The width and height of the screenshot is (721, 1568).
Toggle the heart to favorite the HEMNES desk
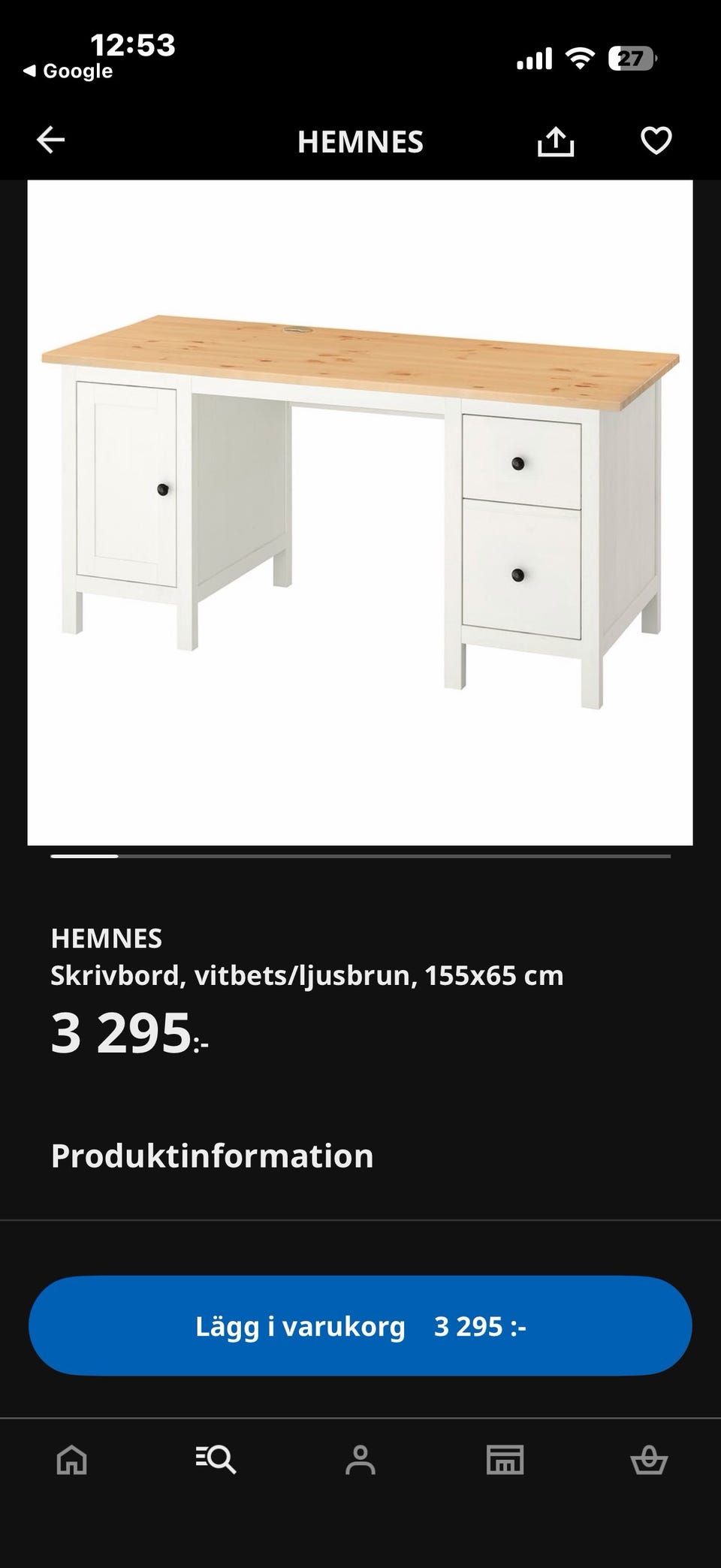click(655, 140)
